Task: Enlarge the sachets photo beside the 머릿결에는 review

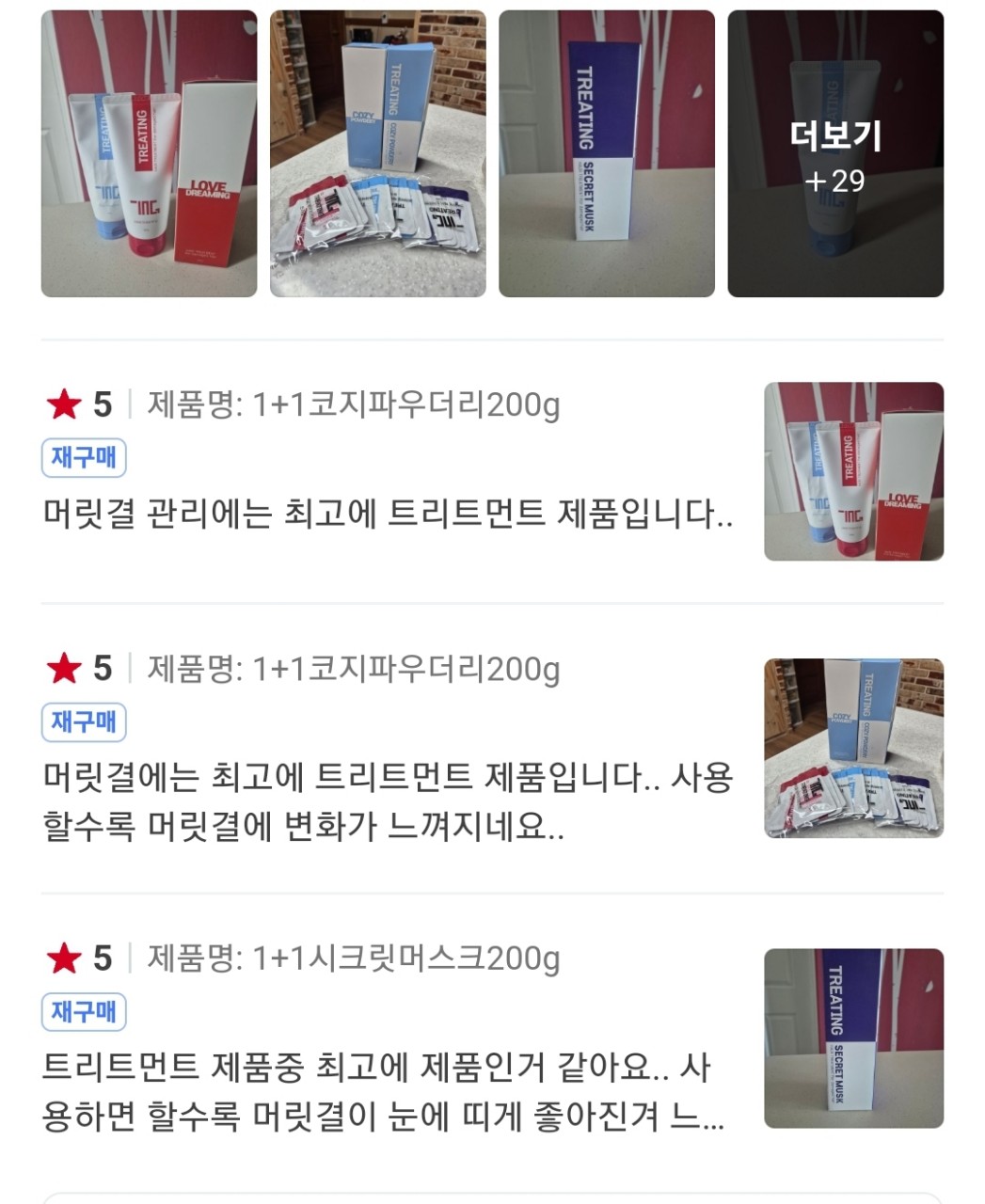Action: [853, 748]
